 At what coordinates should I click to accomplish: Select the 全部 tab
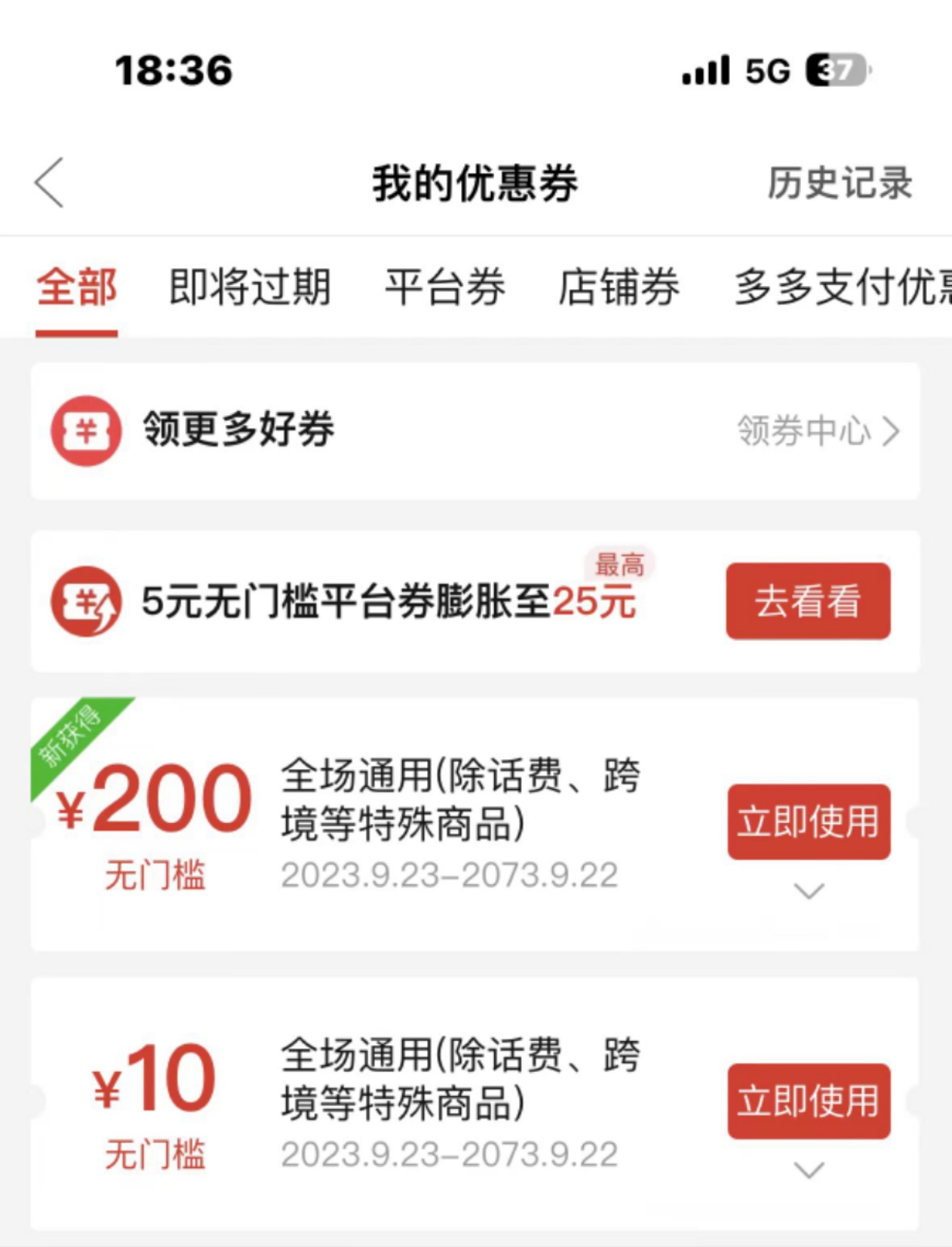coord(77,288)
